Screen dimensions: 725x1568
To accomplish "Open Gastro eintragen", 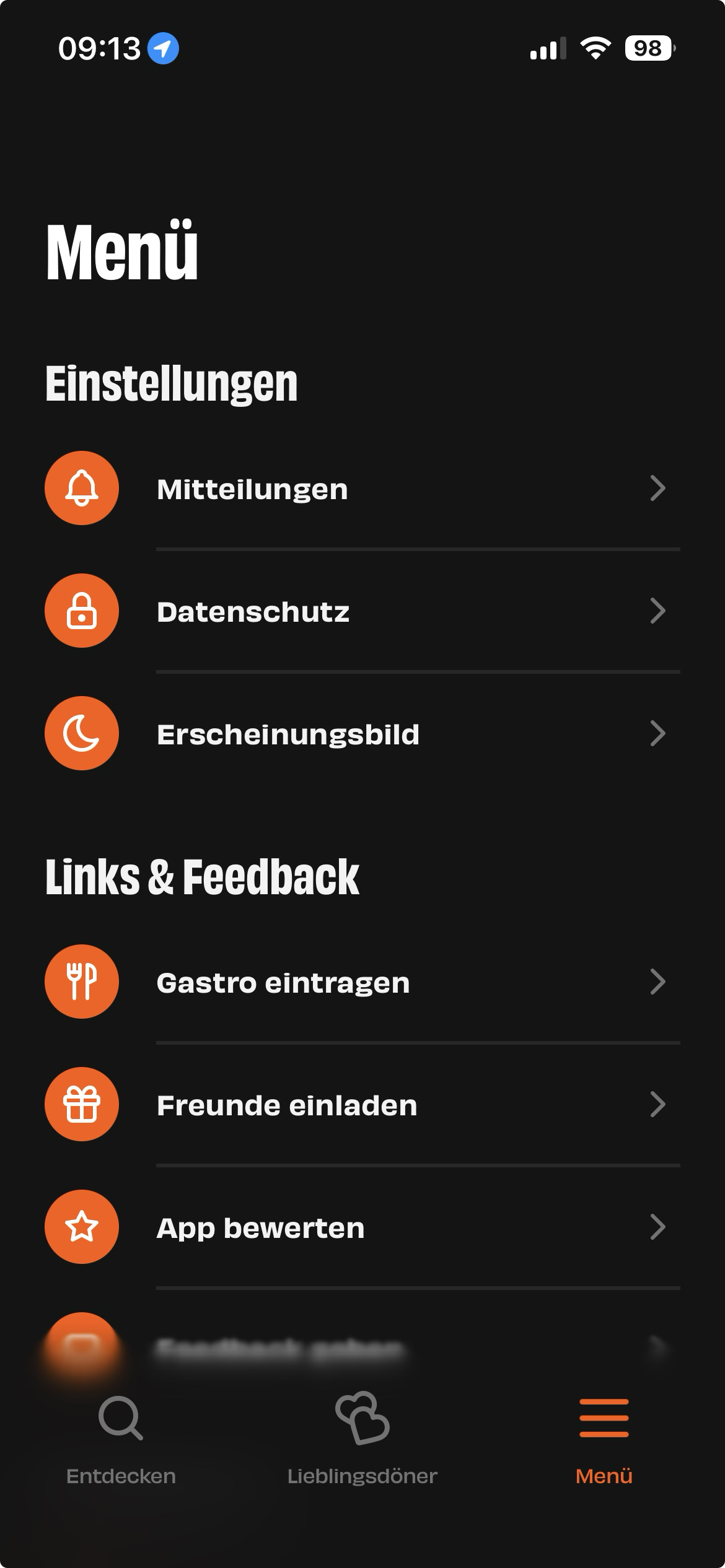I will (362, 982).
